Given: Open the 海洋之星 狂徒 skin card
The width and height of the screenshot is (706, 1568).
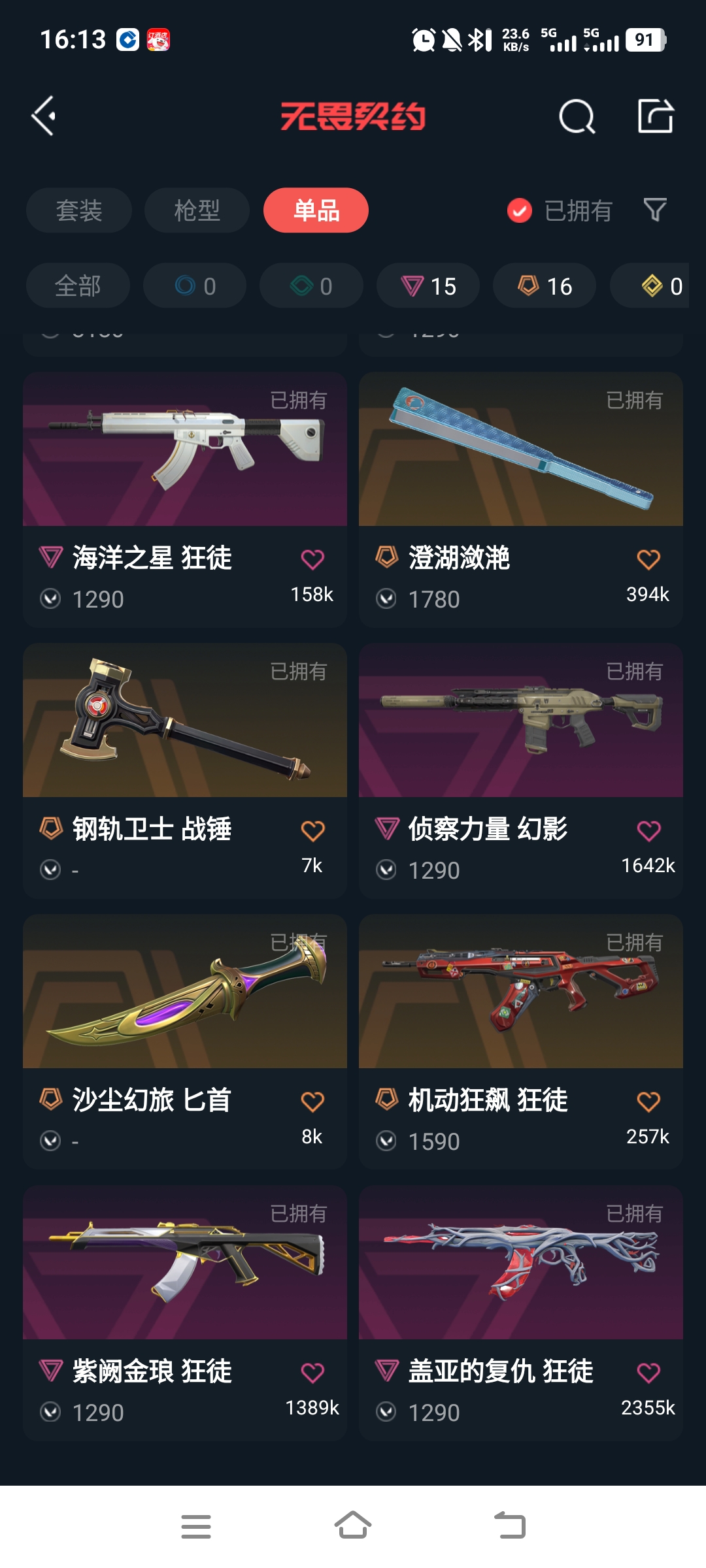Looking at the screenshot, I should (x=185, y=451).
